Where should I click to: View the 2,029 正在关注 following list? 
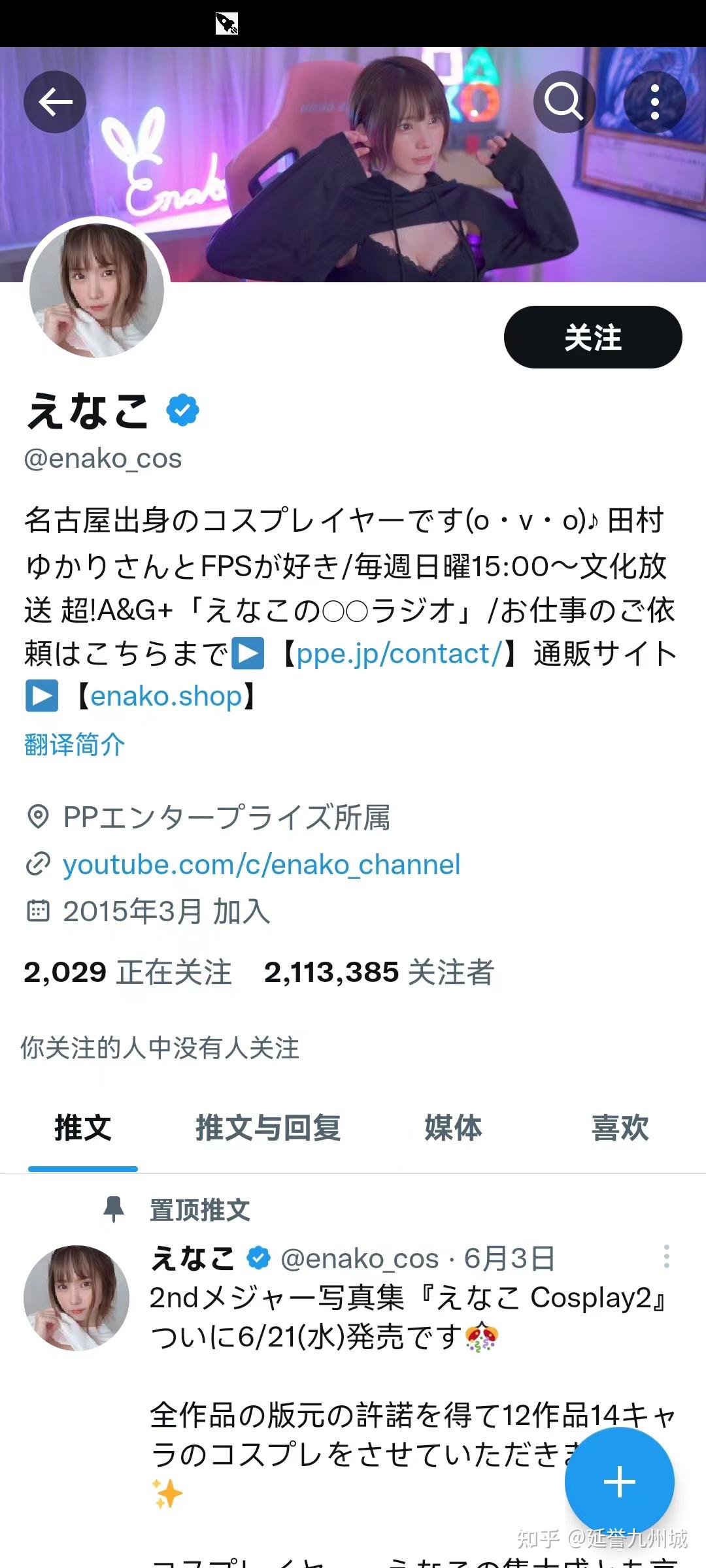tap(128, 972)
